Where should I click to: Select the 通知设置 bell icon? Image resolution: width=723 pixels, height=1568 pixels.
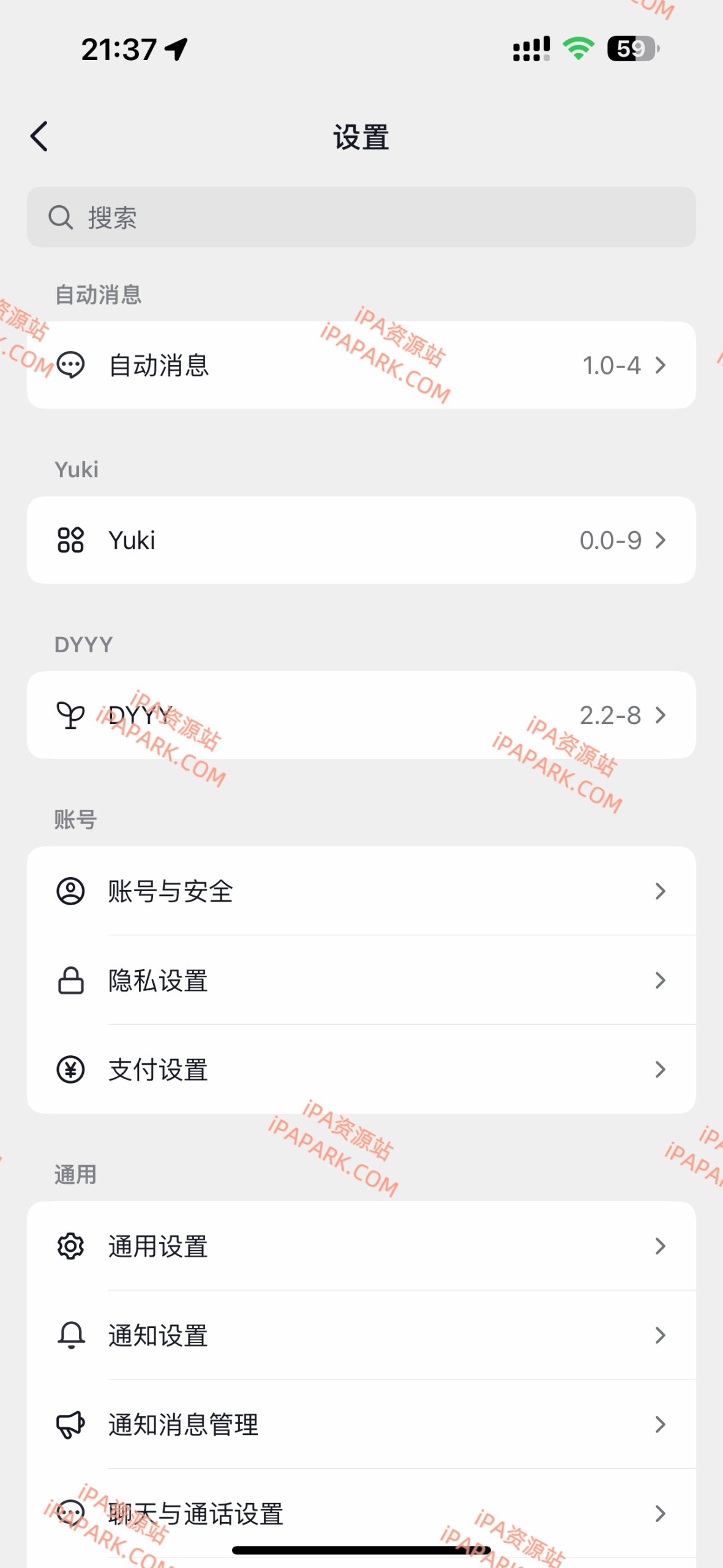[70, 1335]
